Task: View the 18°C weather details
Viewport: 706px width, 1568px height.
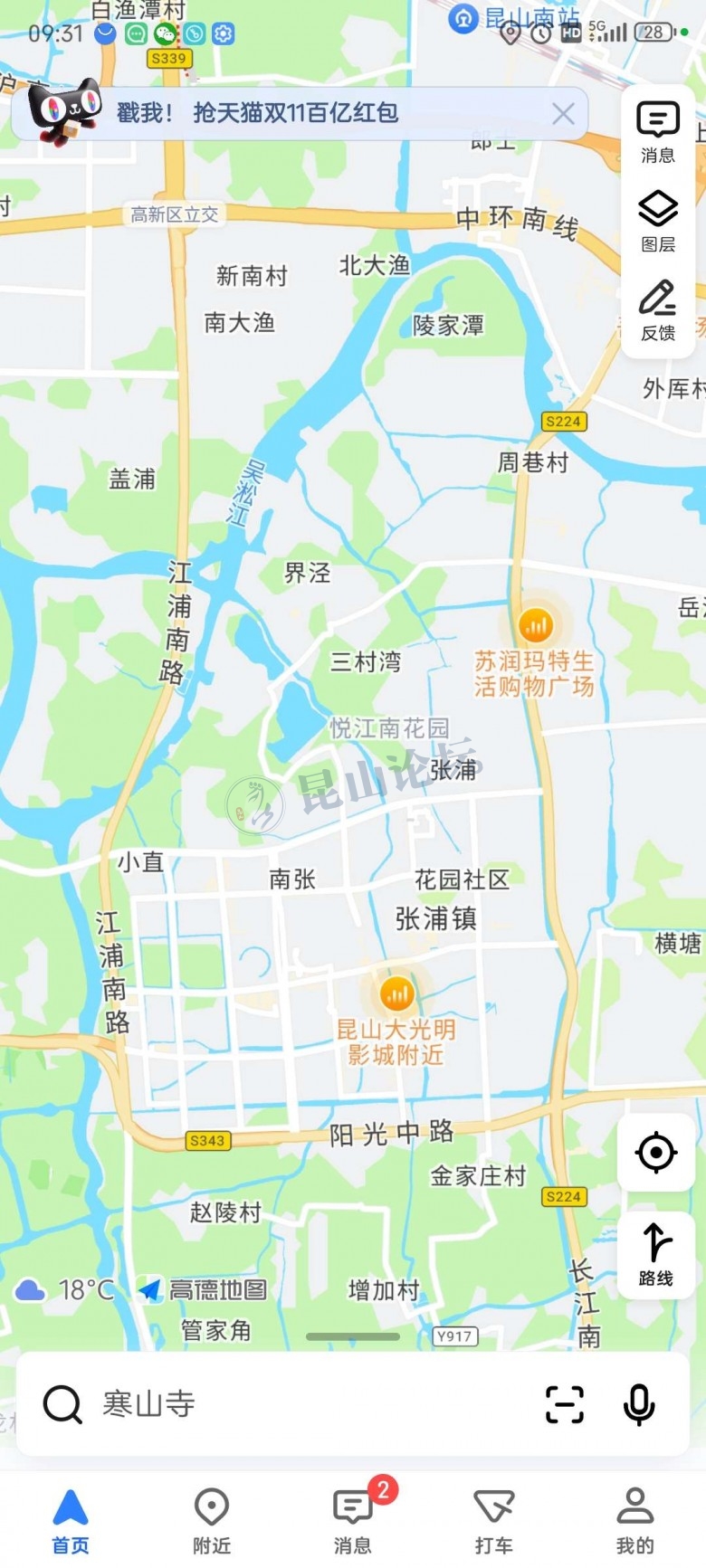Action: click(x=65, y=1289)
